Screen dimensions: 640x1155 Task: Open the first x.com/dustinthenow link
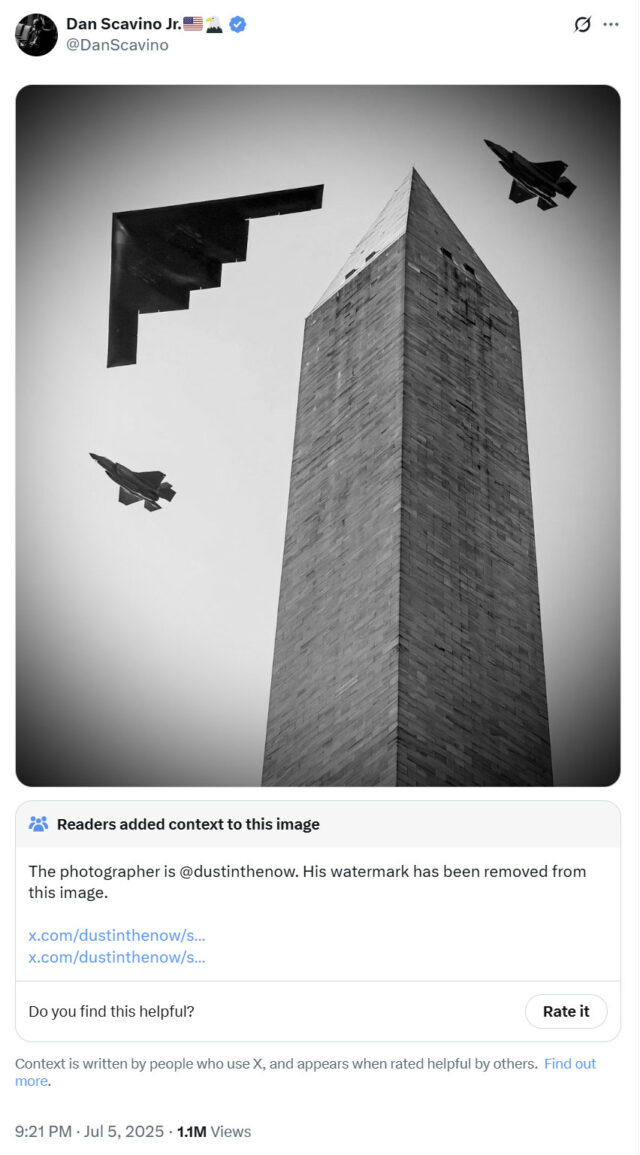[117, 935]
